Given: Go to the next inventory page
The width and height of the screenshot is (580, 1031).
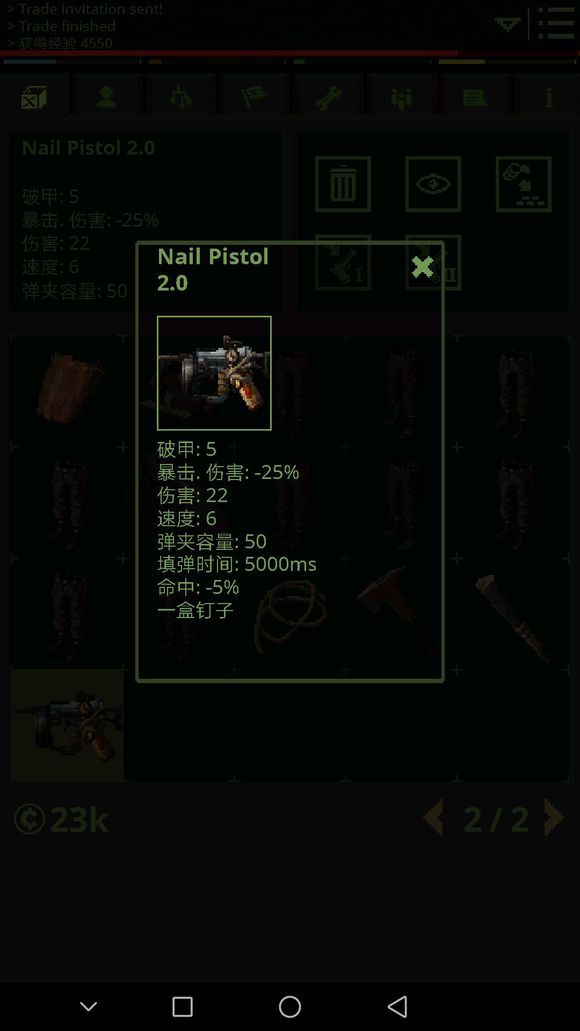Looking at the screenshot, I should click(x=554, y=818).
